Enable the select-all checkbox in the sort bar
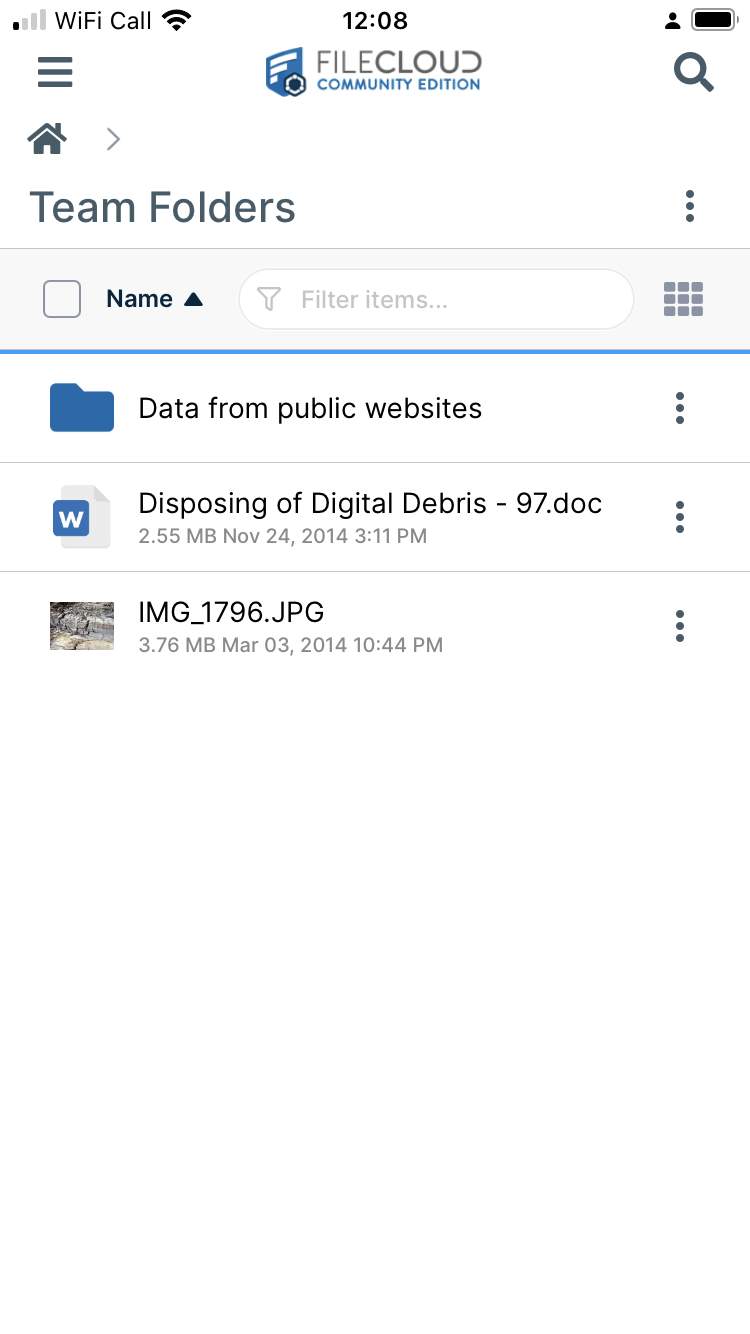The height and width of the screenshot is (1334, 750). [x=61, y=299]
